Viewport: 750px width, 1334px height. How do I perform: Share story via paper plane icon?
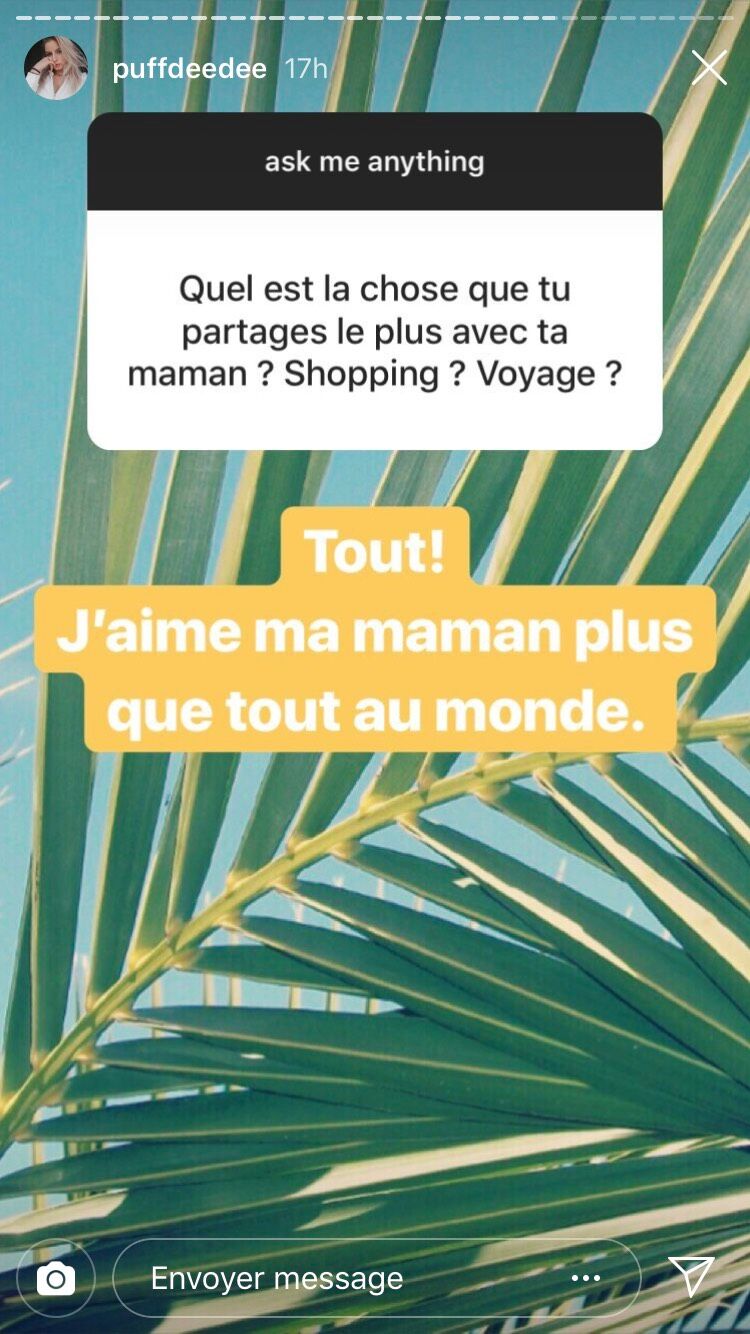pos(691,1276)
